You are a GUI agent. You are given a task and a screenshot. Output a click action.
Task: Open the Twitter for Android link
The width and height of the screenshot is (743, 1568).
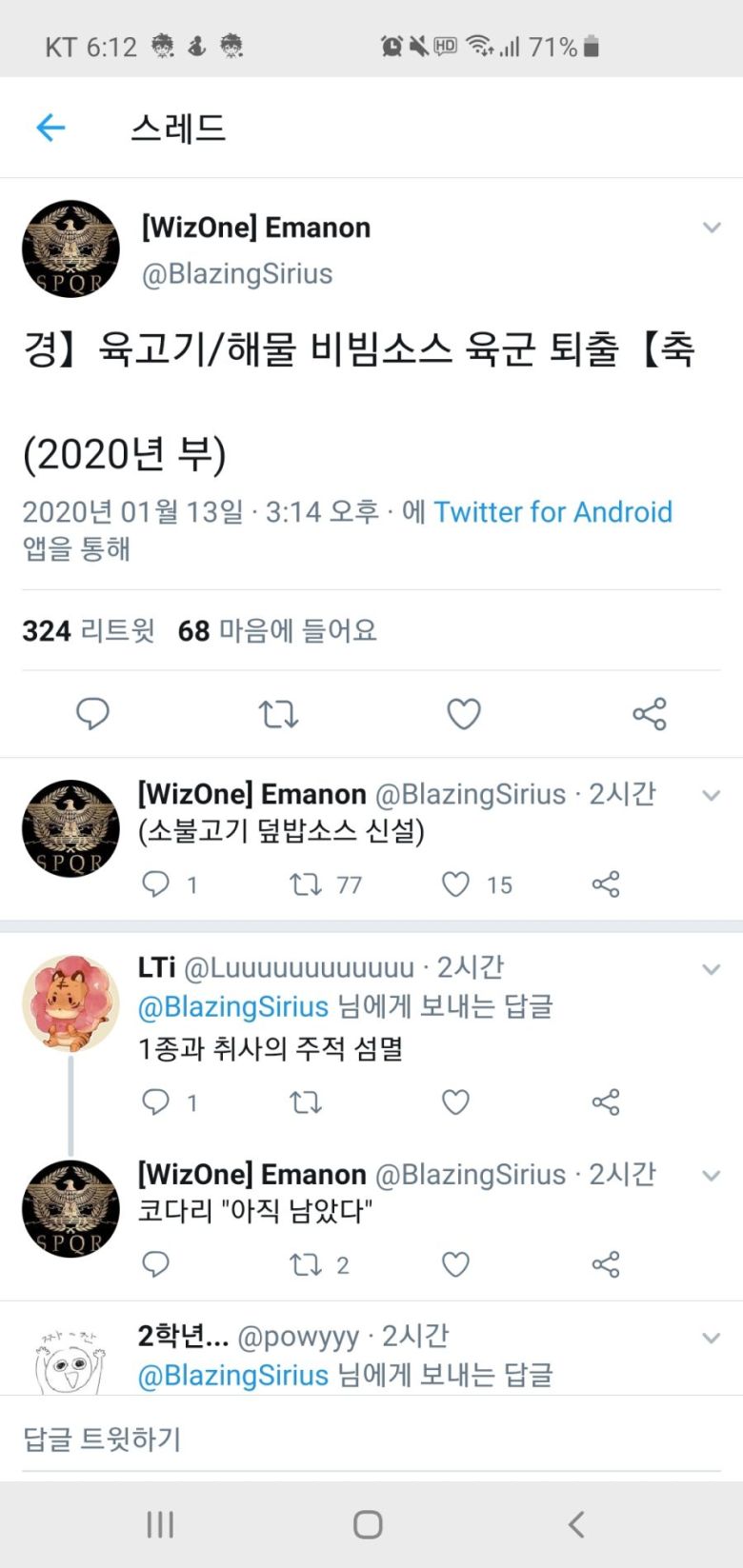click(x=552, y=512)
